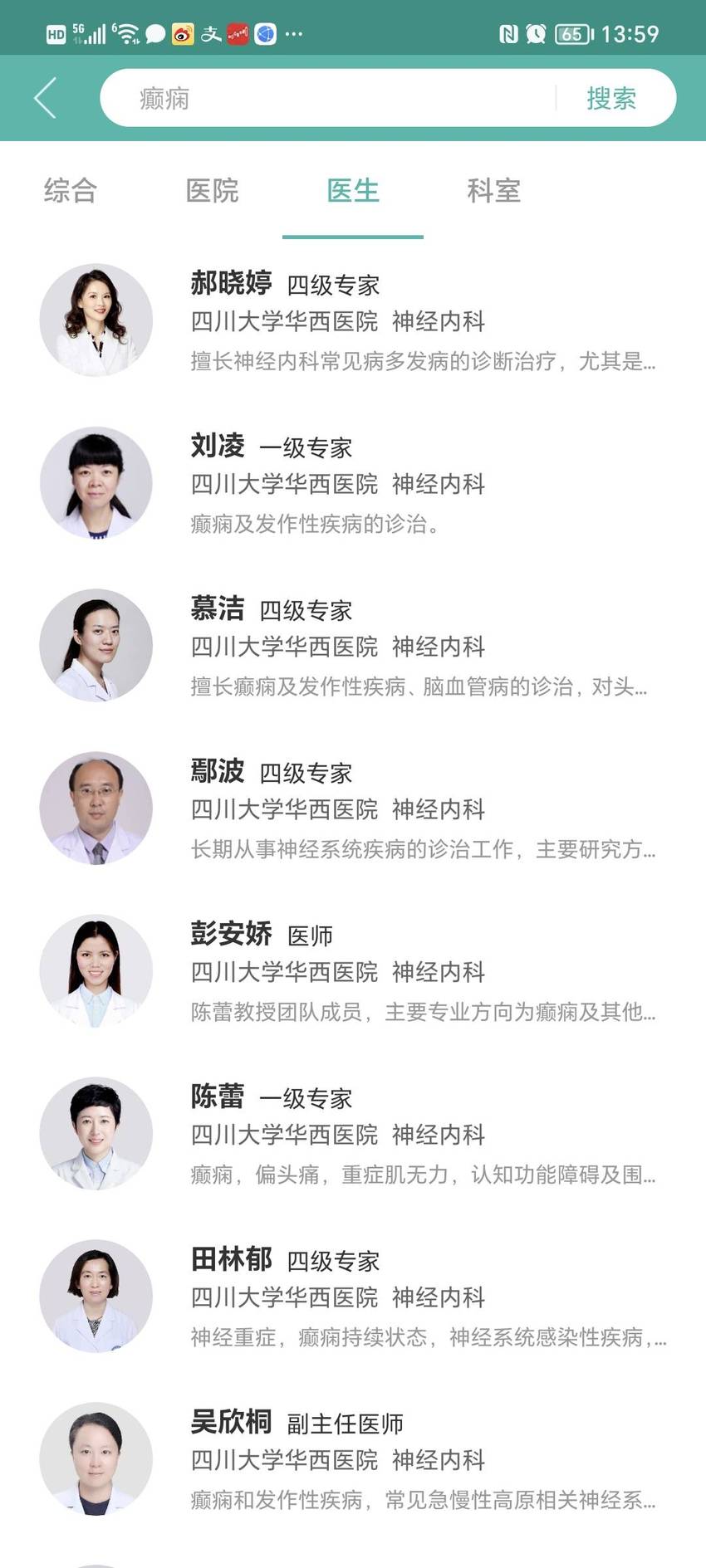The height and width of the screenshot is (1568, 706).
Task: Tap the 搜索 button
Action: coord(611,98)
